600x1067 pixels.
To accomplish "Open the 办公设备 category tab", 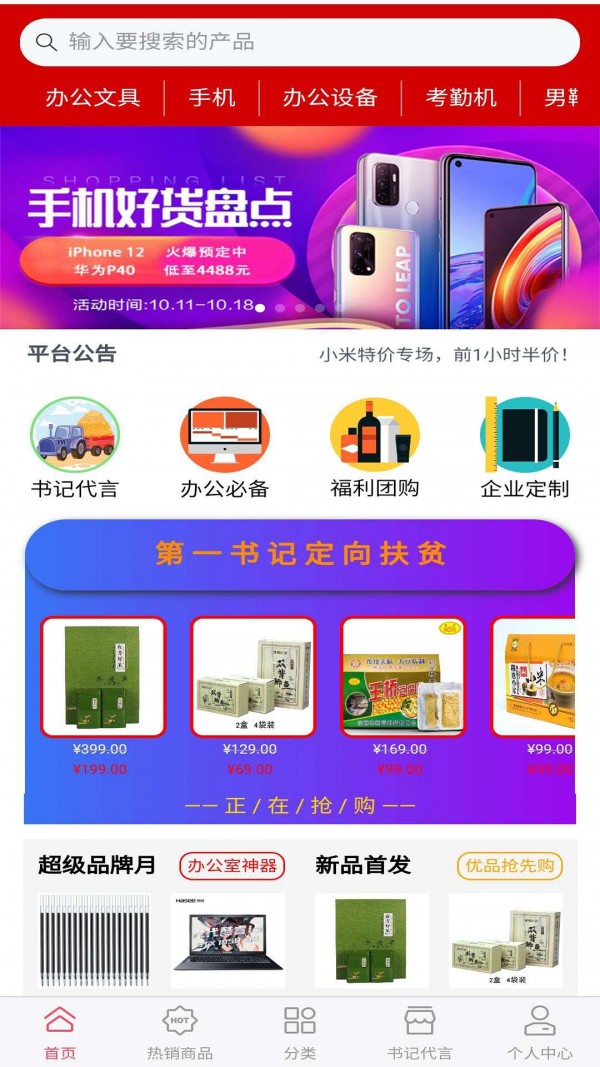I will tap(330, 98).
